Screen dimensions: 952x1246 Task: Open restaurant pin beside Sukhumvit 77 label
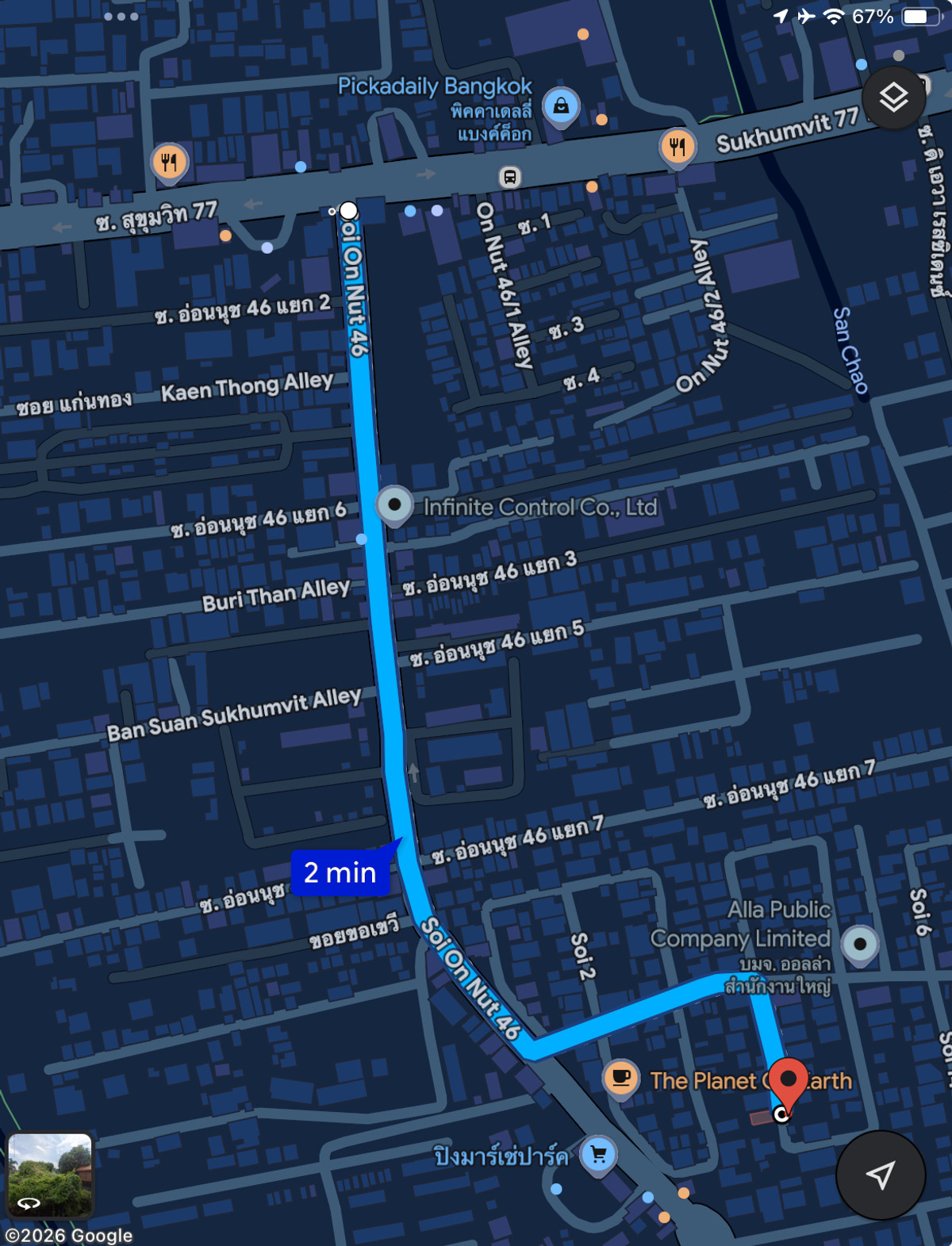tap(678, 146)
